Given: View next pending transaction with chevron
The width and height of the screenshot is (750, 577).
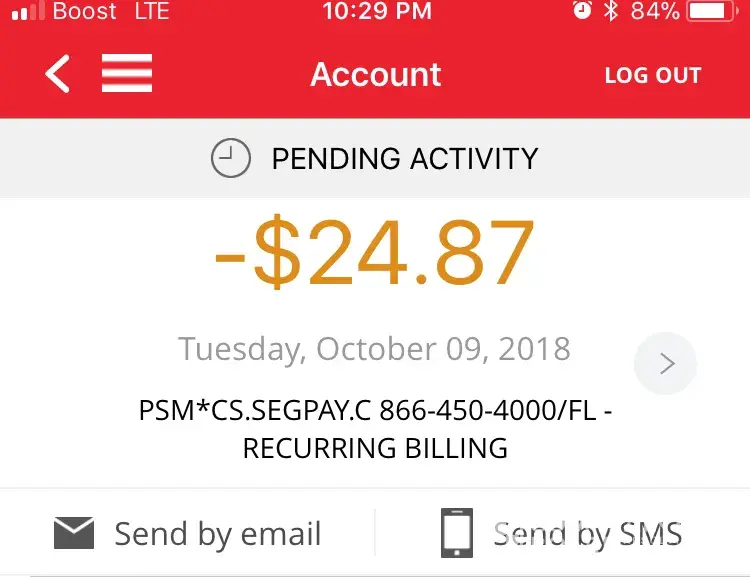Looking at the screenshot, I should [x=666, y=364].
